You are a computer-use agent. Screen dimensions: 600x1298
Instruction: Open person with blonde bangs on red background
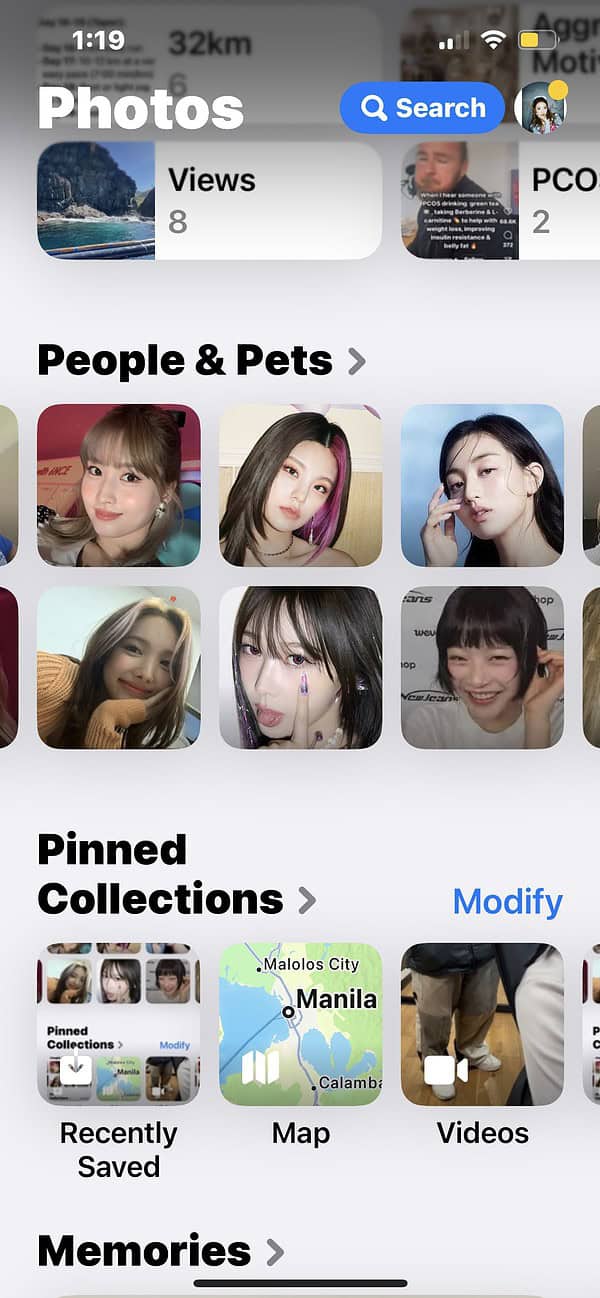click(x=119, y=485)
